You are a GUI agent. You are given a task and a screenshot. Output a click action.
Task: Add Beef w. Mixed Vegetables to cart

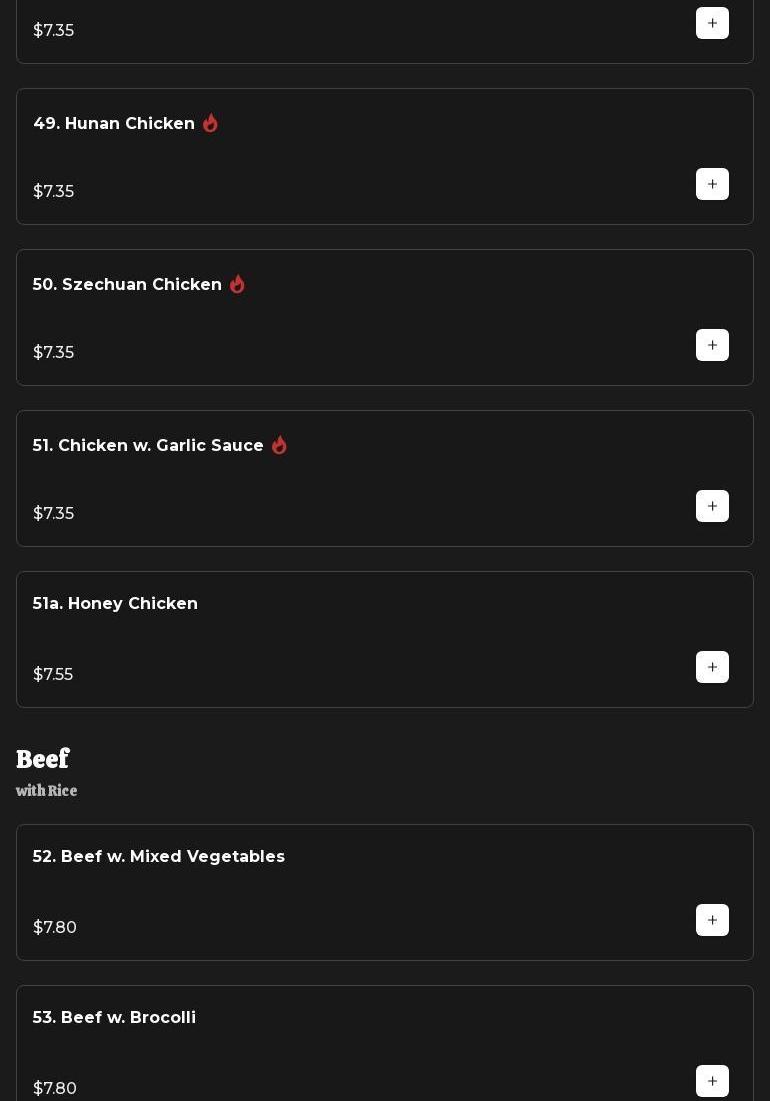712,920
